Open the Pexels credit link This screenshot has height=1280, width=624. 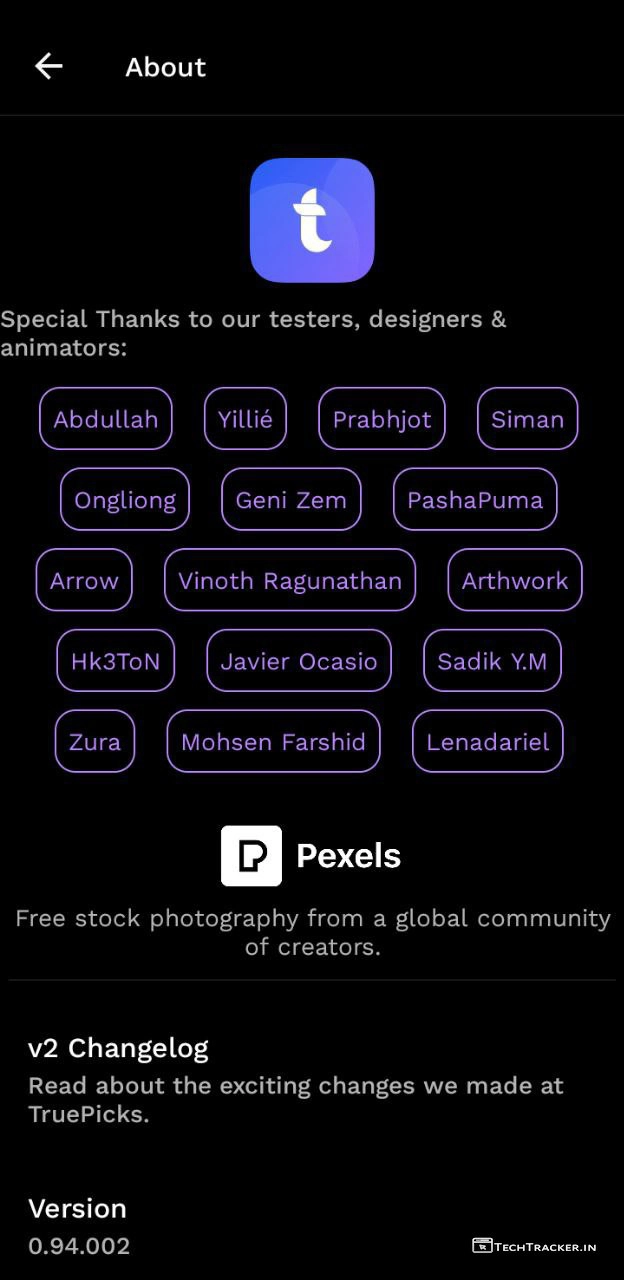pyautogui.click(x=311, y=856)
